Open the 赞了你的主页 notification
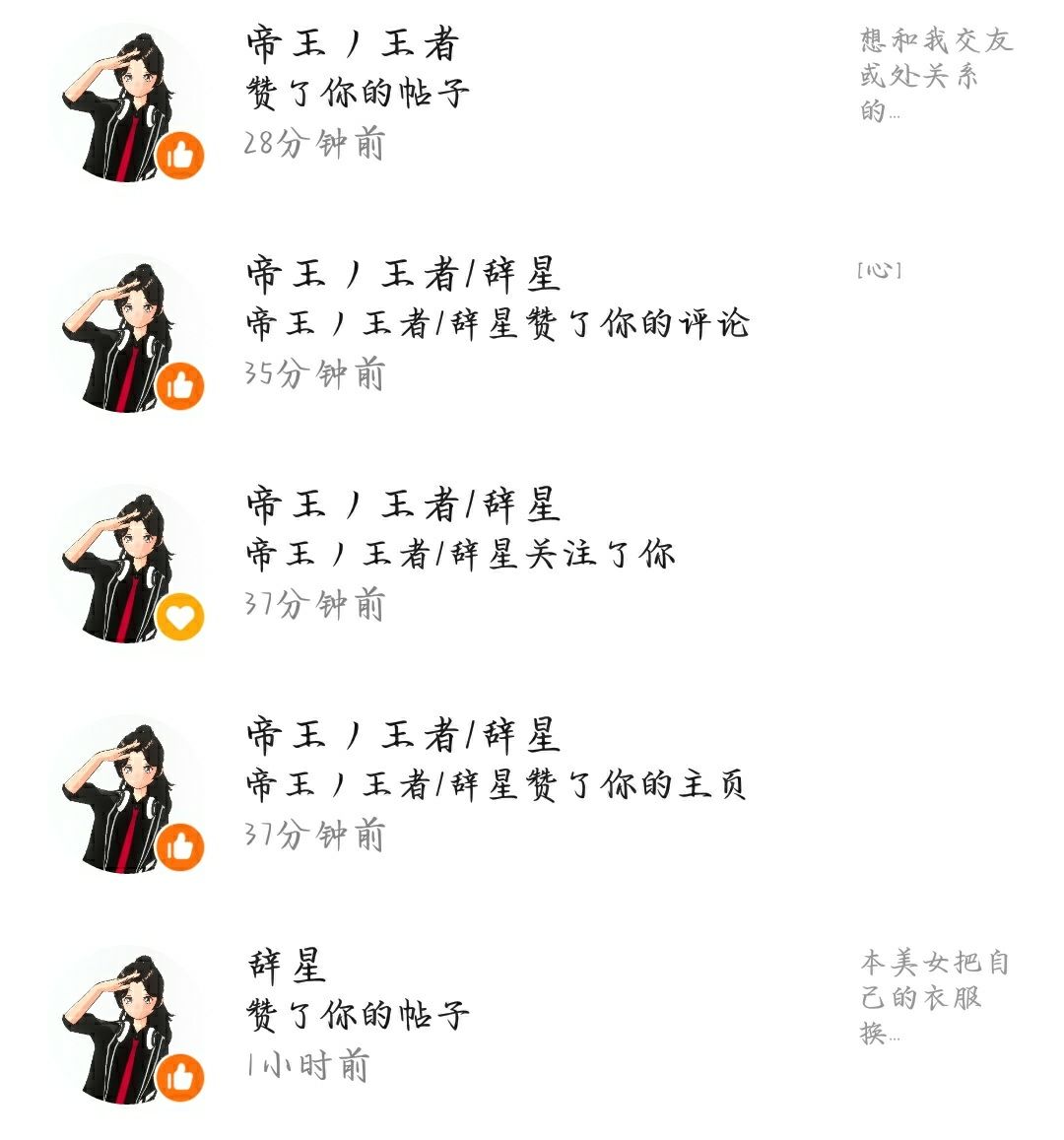Viewport: 1064px width, 1140px height. click(x=532, y=794)
